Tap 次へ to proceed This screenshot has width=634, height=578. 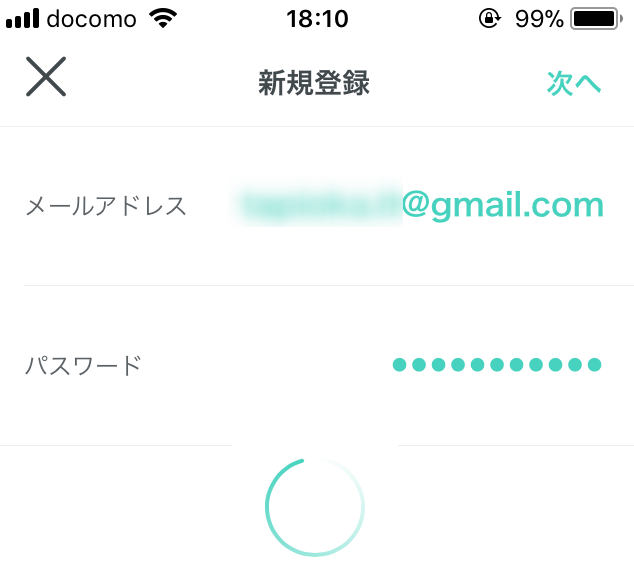[x=574, y=83]
